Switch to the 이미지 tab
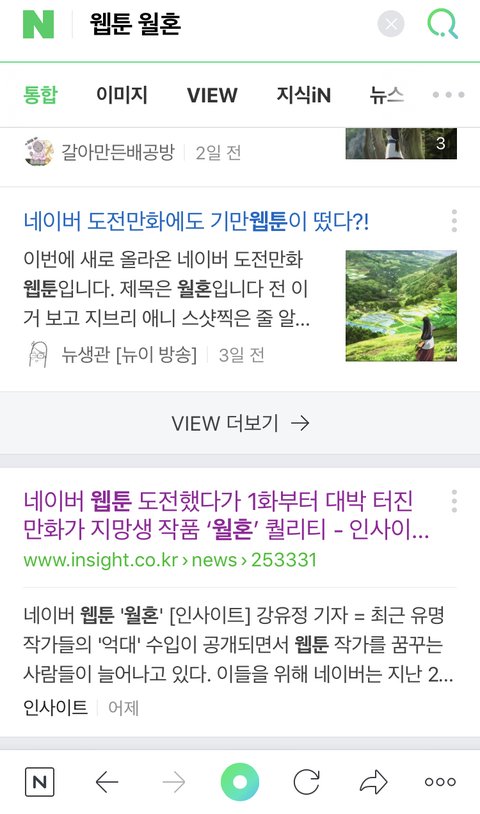 tap(122, 95)
